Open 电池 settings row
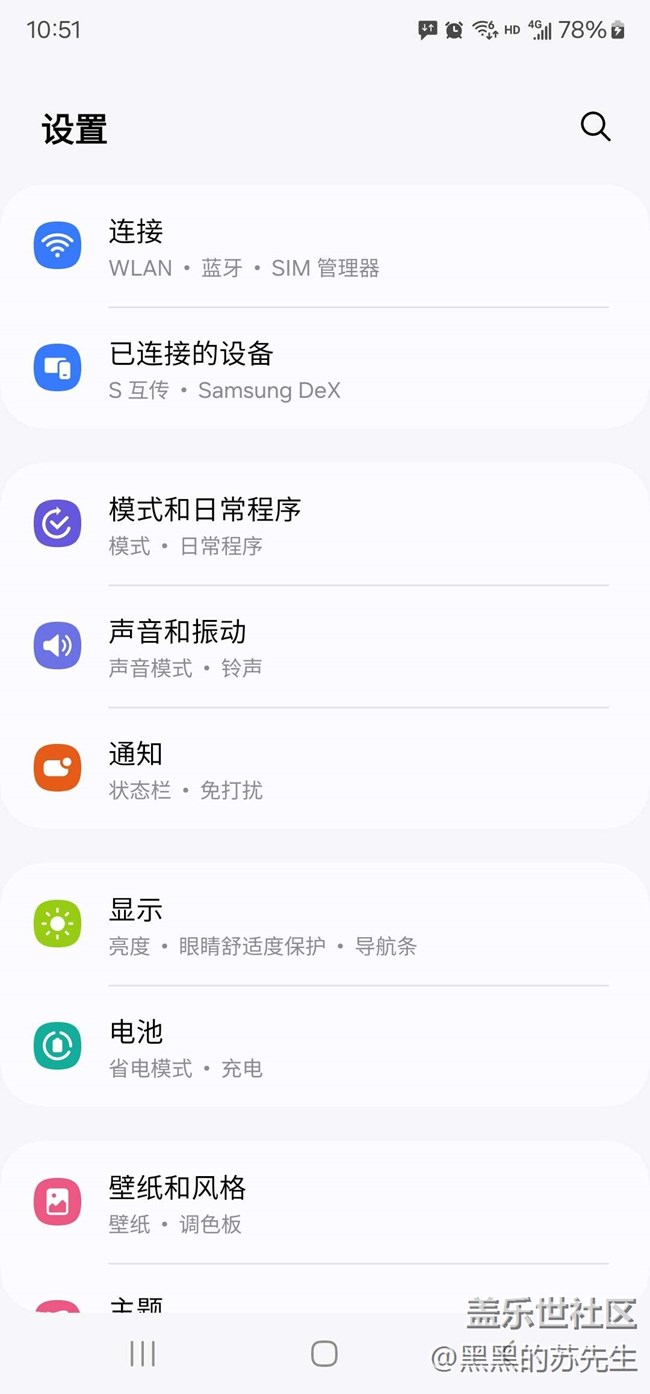 click(325, 1046)
